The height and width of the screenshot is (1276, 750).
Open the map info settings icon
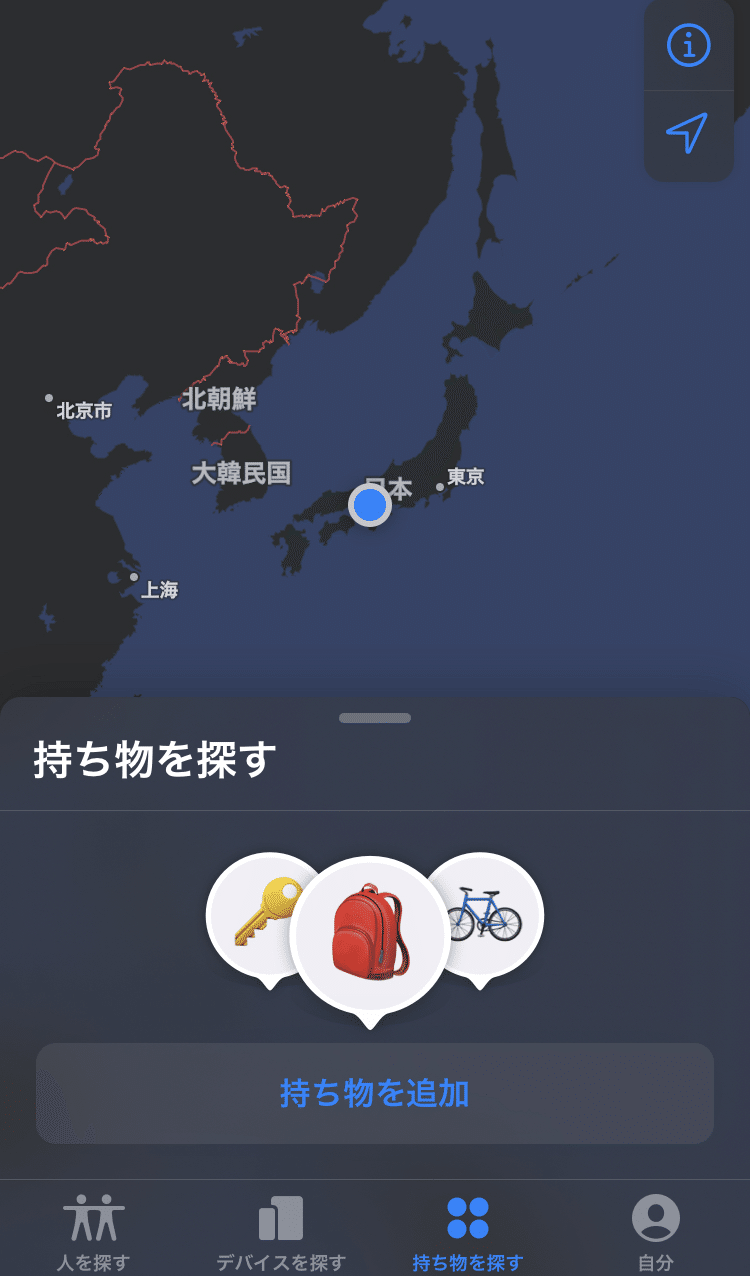point(688,45)
